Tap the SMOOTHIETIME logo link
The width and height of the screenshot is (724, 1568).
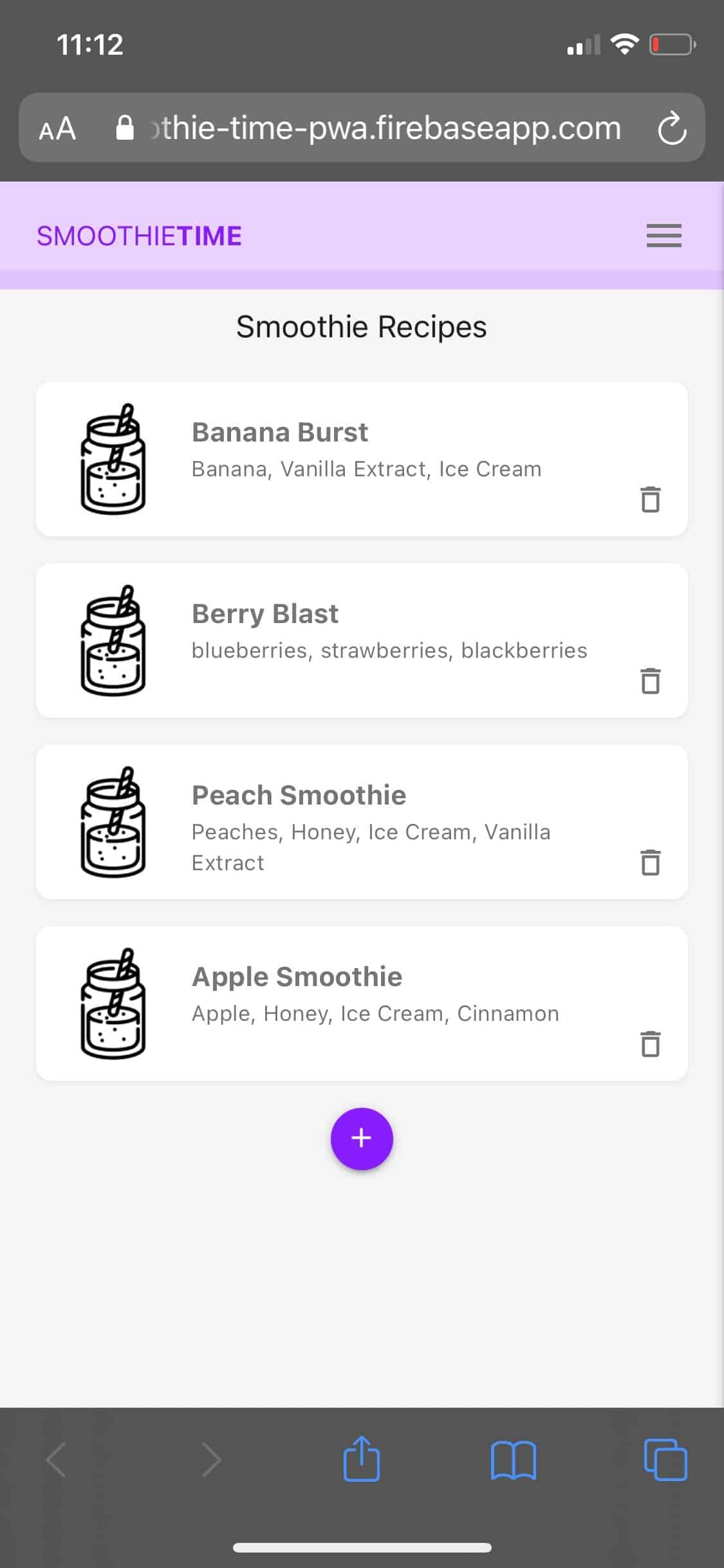tap(139, 236)
